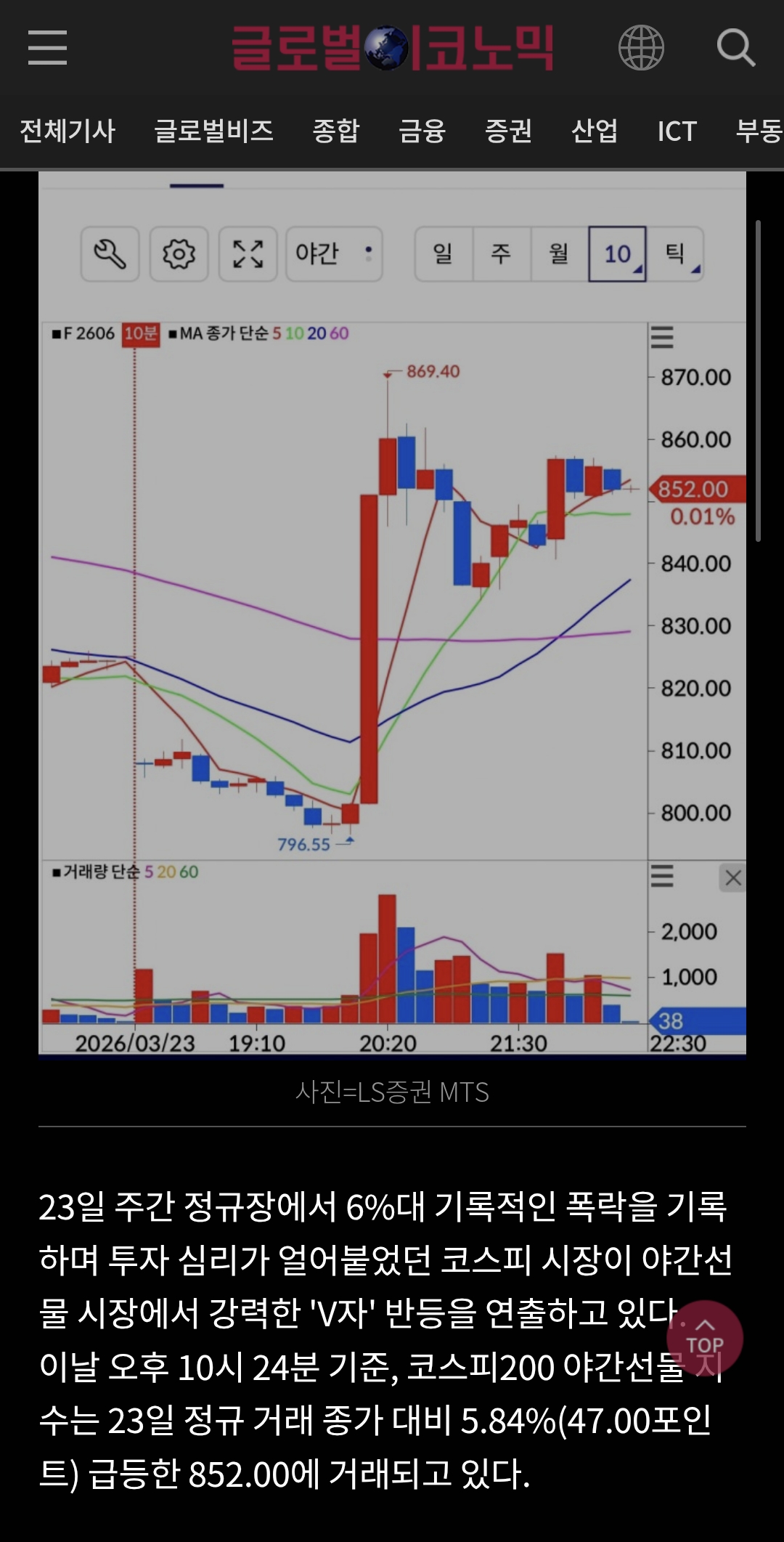Open the globe language selector

(641, 48)
